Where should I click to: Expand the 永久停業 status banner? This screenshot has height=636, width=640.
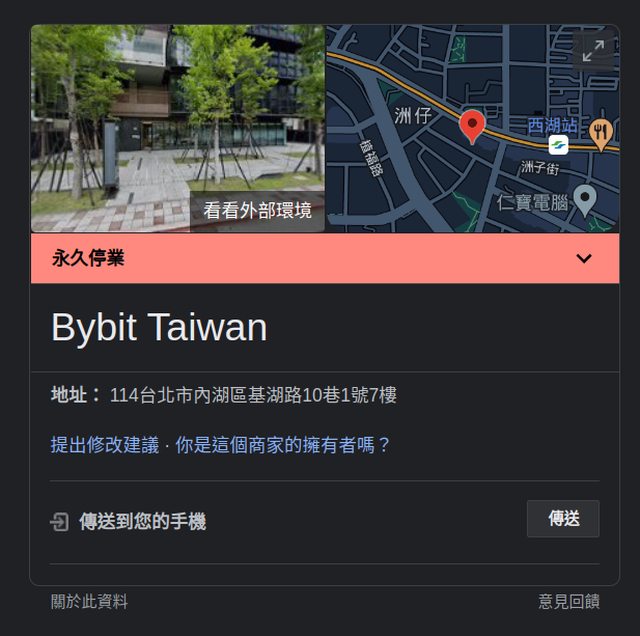(584, 259)
